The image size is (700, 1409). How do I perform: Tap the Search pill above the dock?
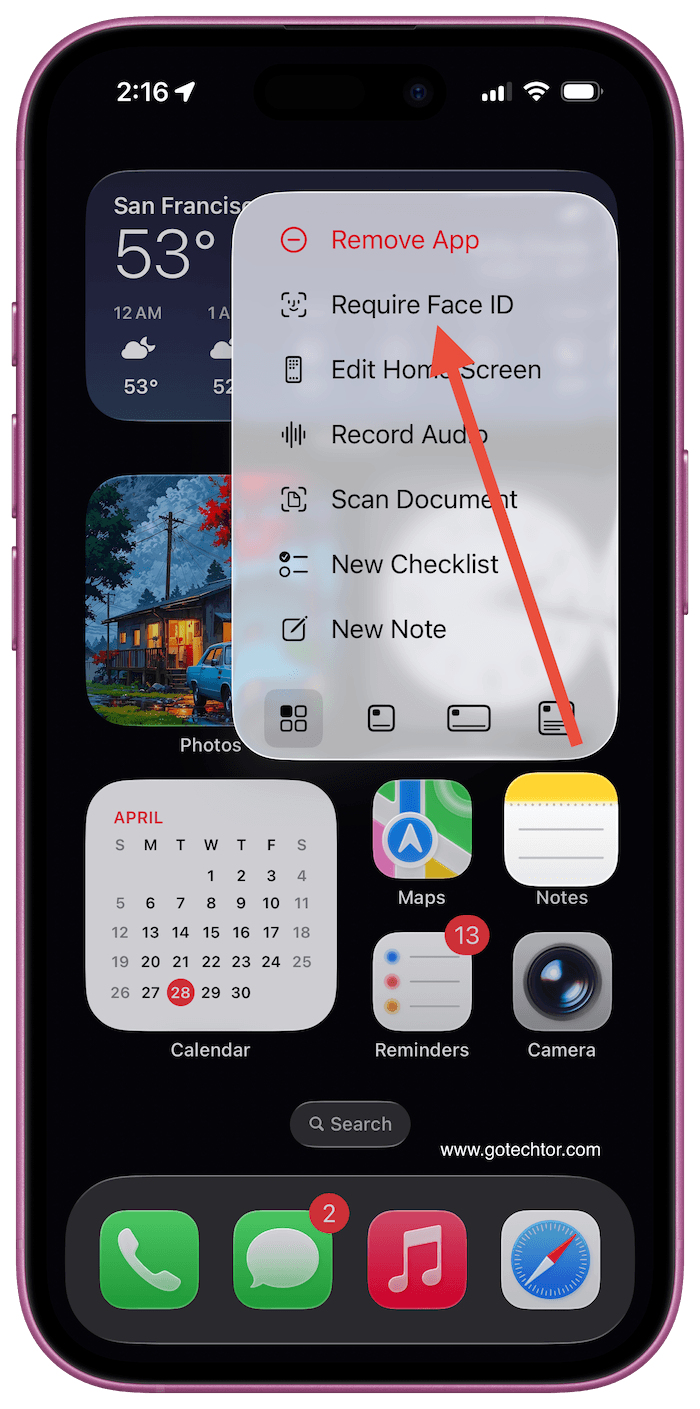click(350, 1124)
